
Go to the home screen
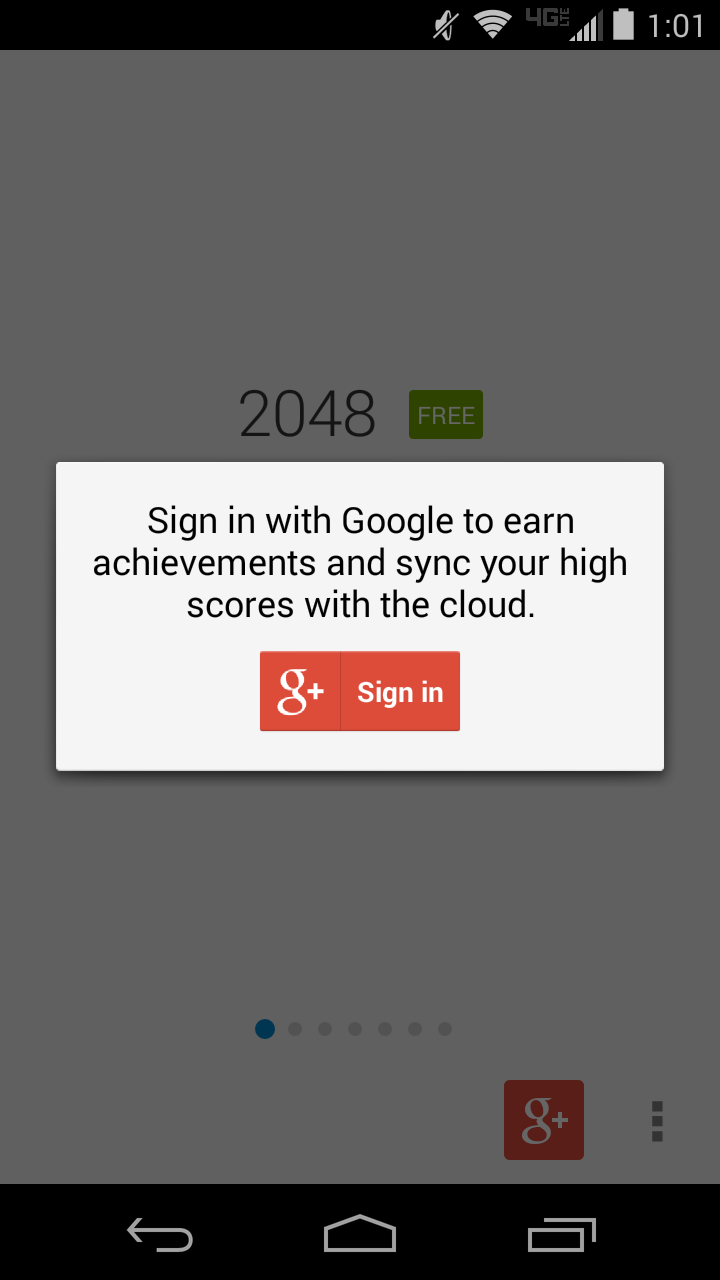tap(360, 1234)
